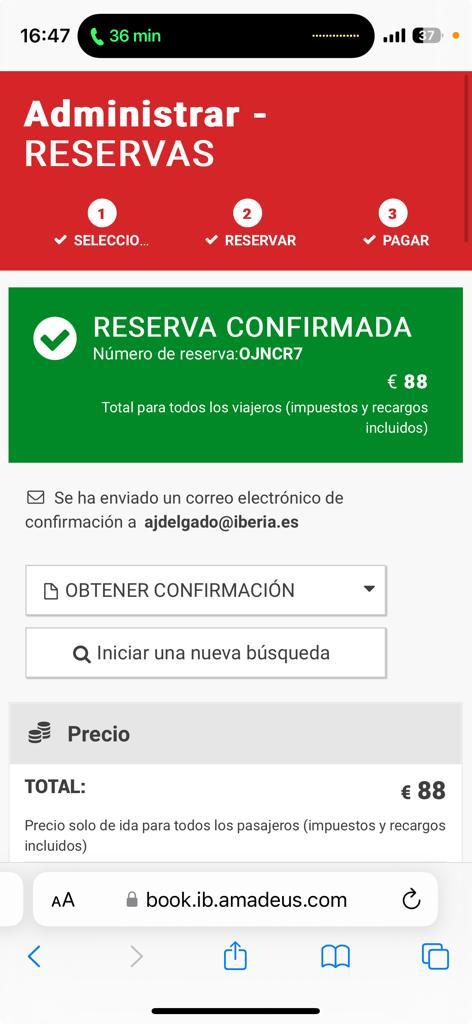Share this page

[x=235, y=956]
